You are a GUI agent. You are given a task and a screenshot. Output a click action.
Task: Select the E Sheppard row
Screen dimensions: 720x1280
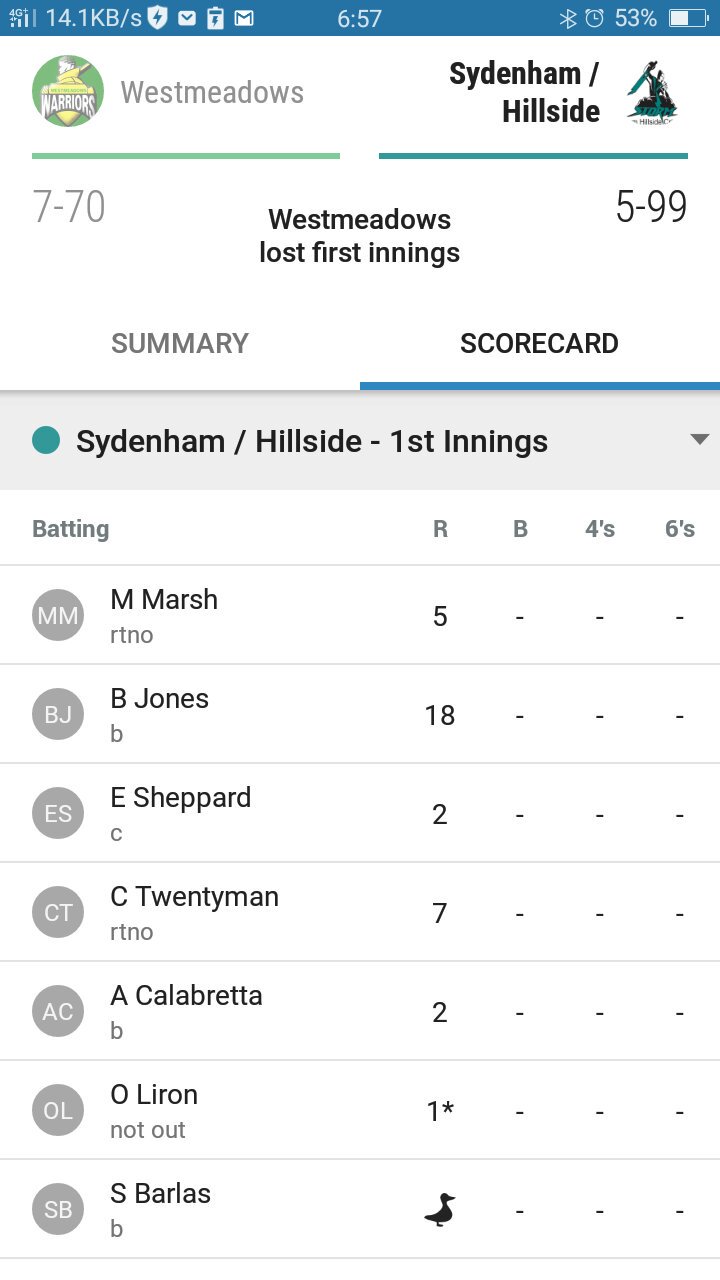click(360, 813)
